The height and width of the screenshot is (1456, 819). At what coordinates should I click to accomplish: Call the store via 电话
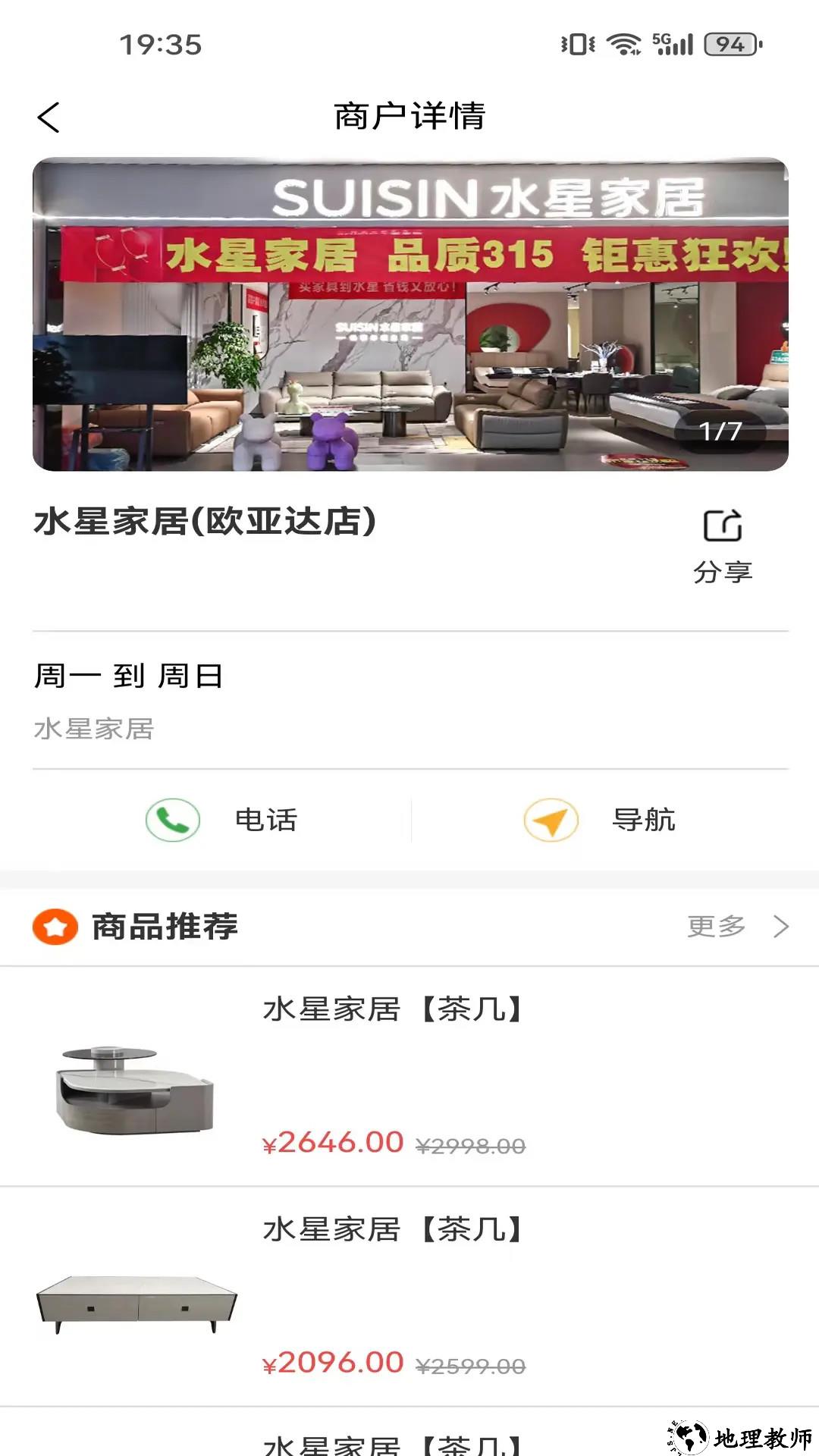click(221, 820)
